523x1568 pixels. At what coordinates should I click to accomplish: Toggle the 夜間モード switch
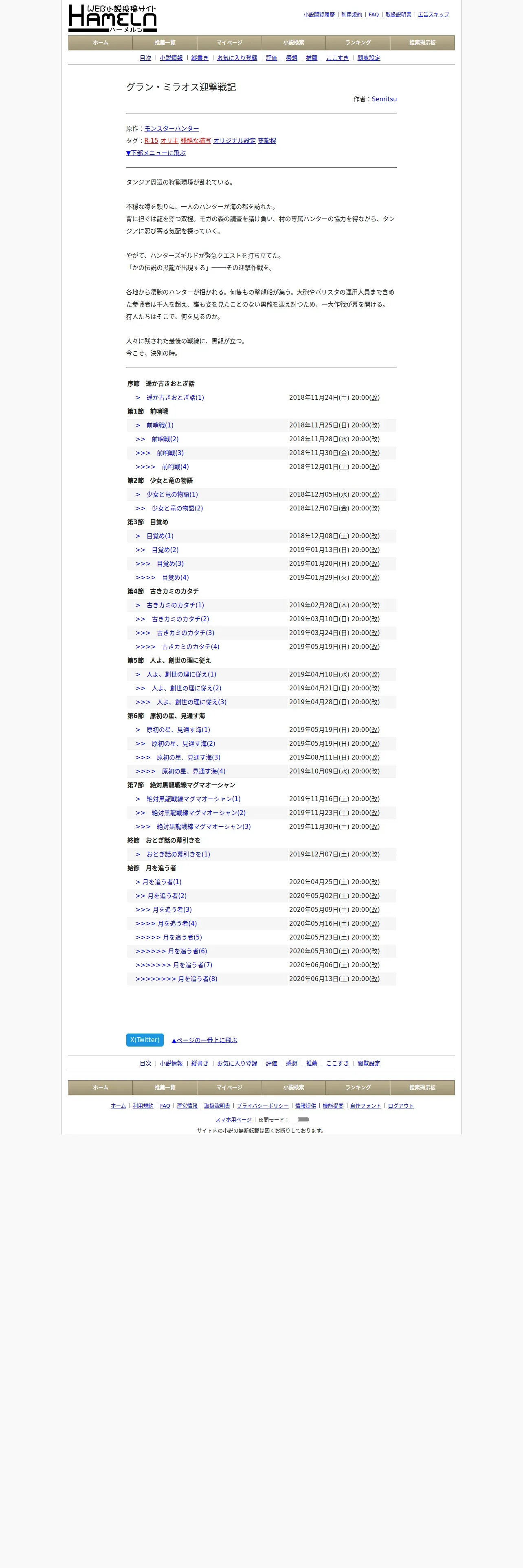tap(303, 1119)
